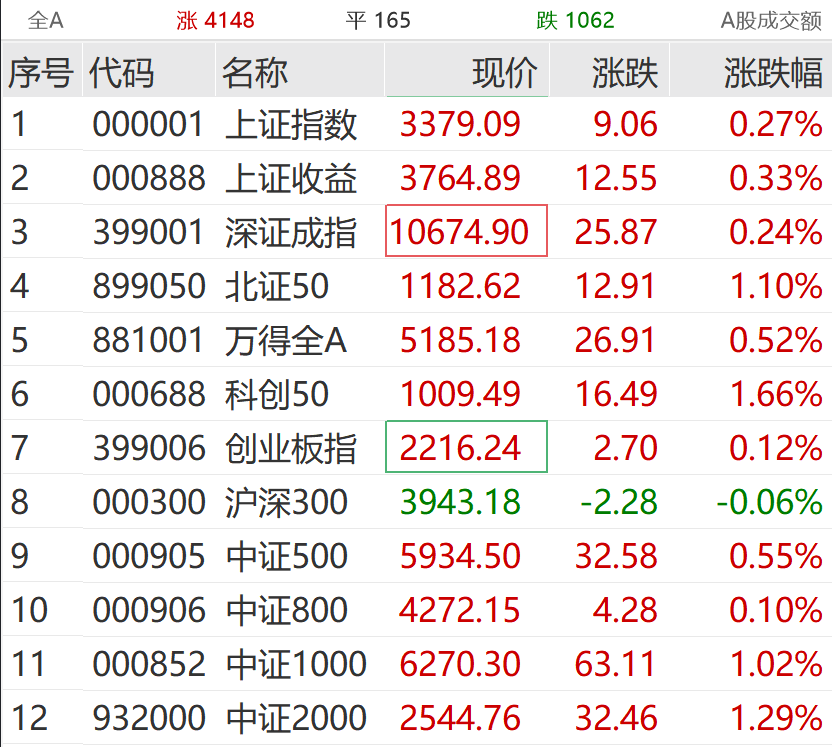
Task: Open the 上证指数 row
Action: (x=291, y=124)
